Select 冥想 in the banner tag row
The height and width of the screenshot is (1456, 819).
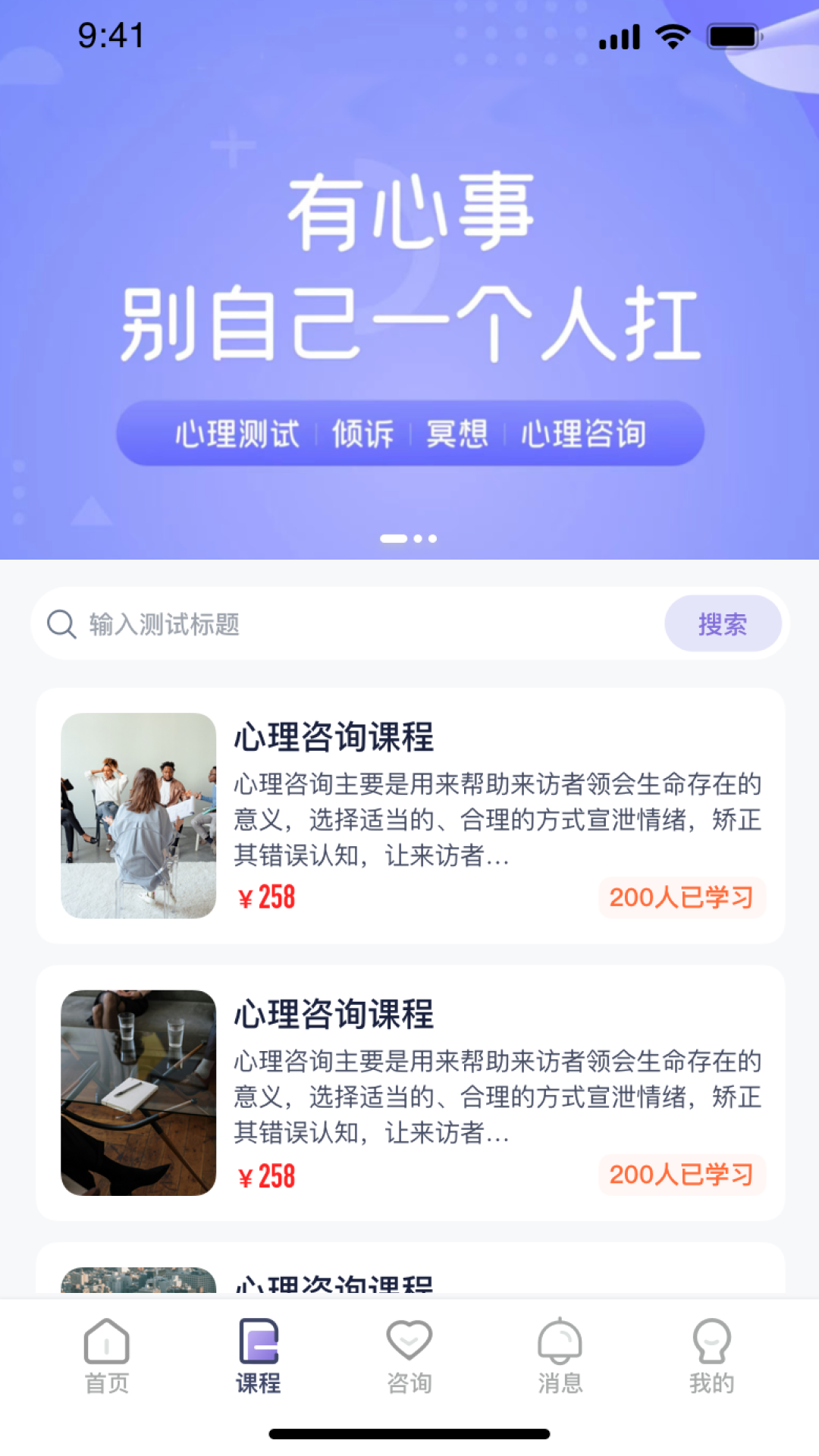(458, 434)
